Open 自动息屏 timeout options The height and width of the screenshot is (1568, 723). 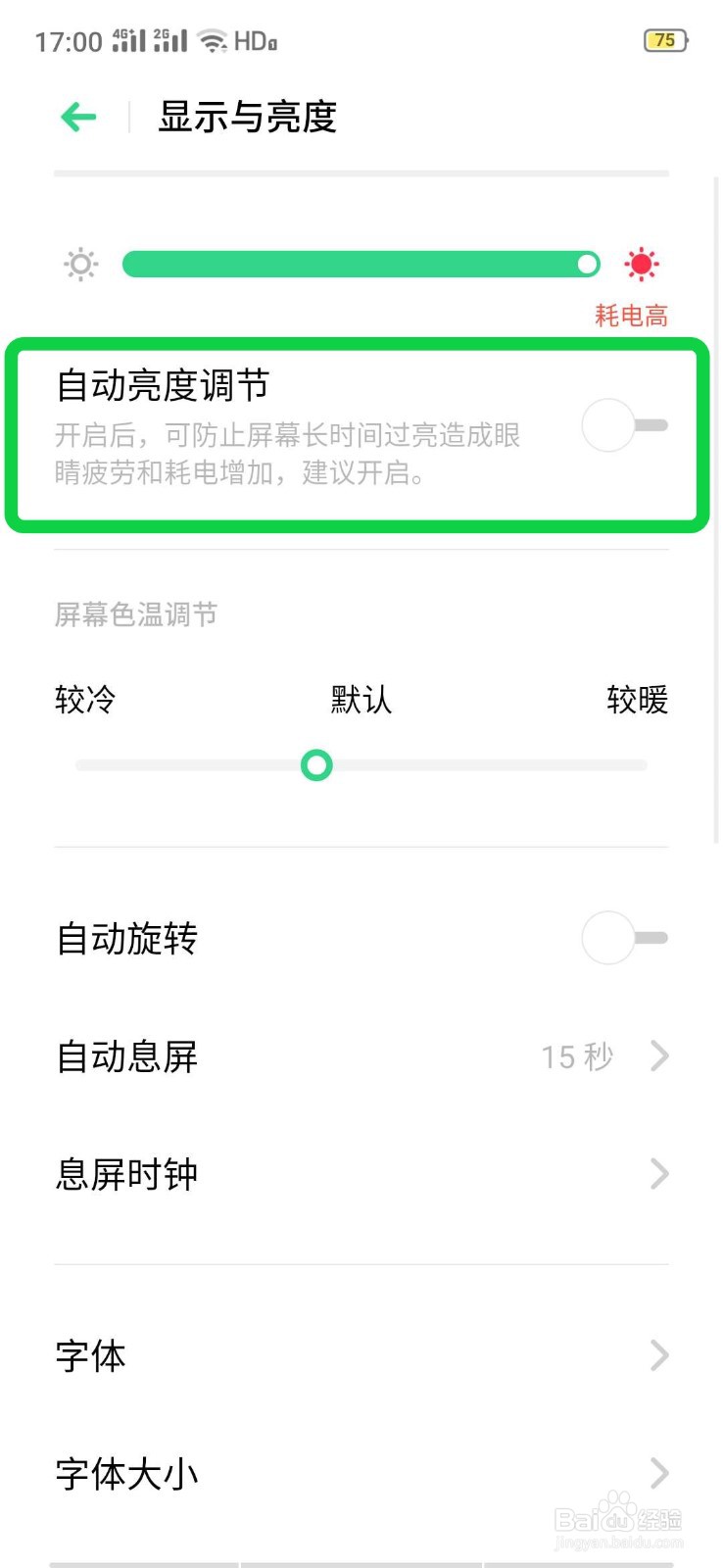tap(361, 1056)
